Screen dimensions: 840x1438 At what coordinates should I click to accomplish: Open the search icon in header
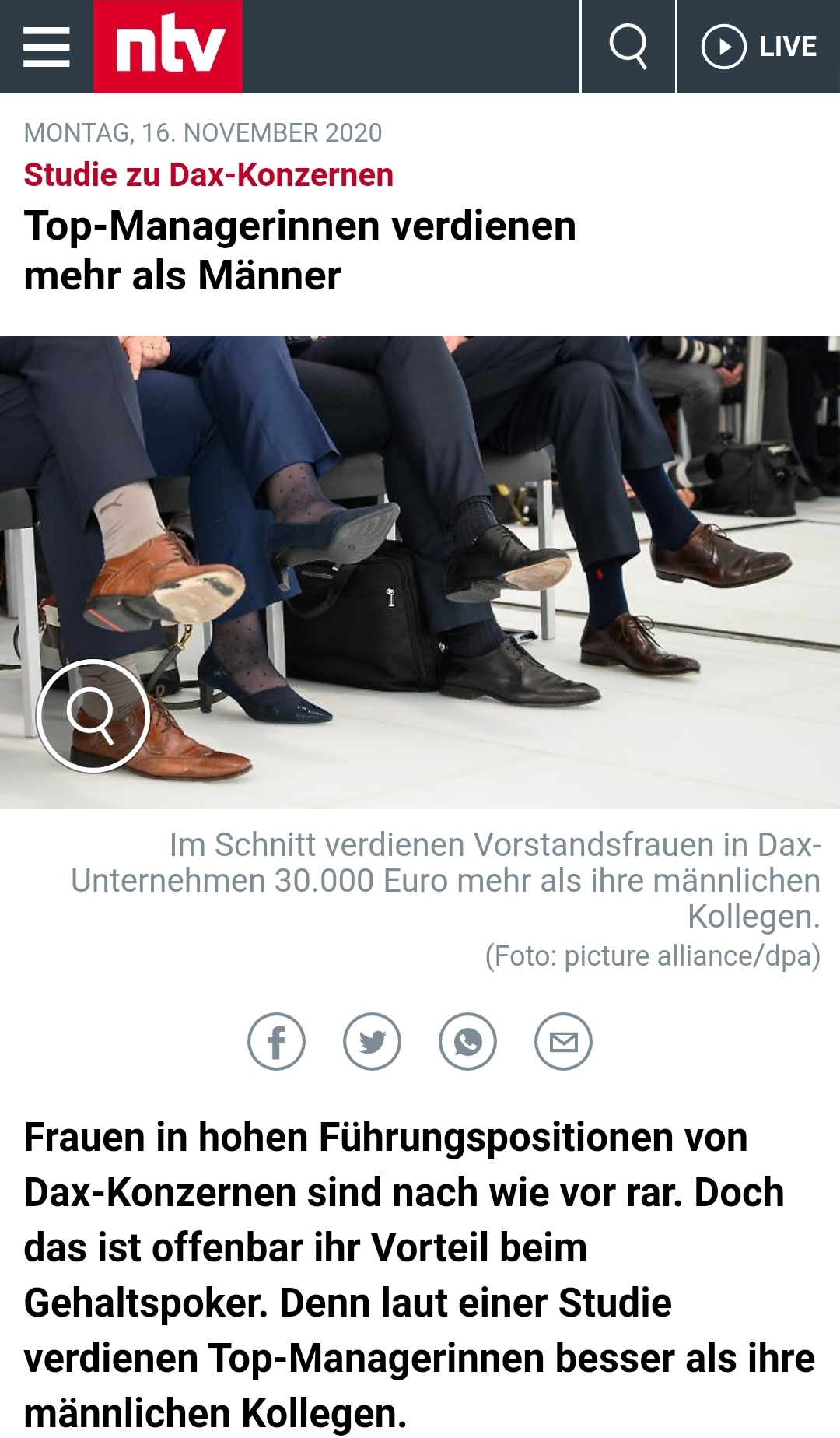pyautogui.click(x=628, y=47)
